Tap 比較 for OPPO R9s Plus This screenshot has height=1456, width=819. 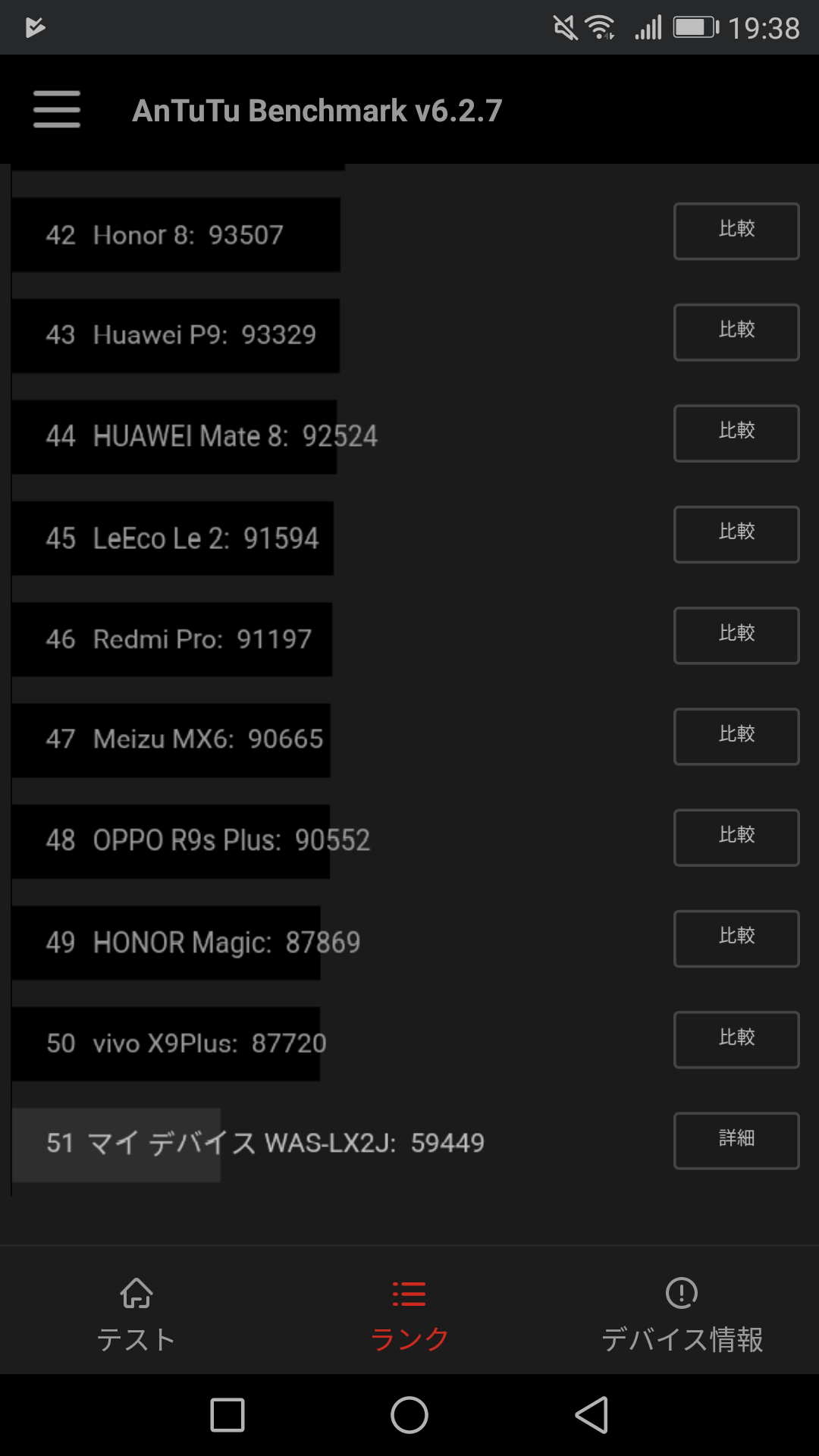736,838
